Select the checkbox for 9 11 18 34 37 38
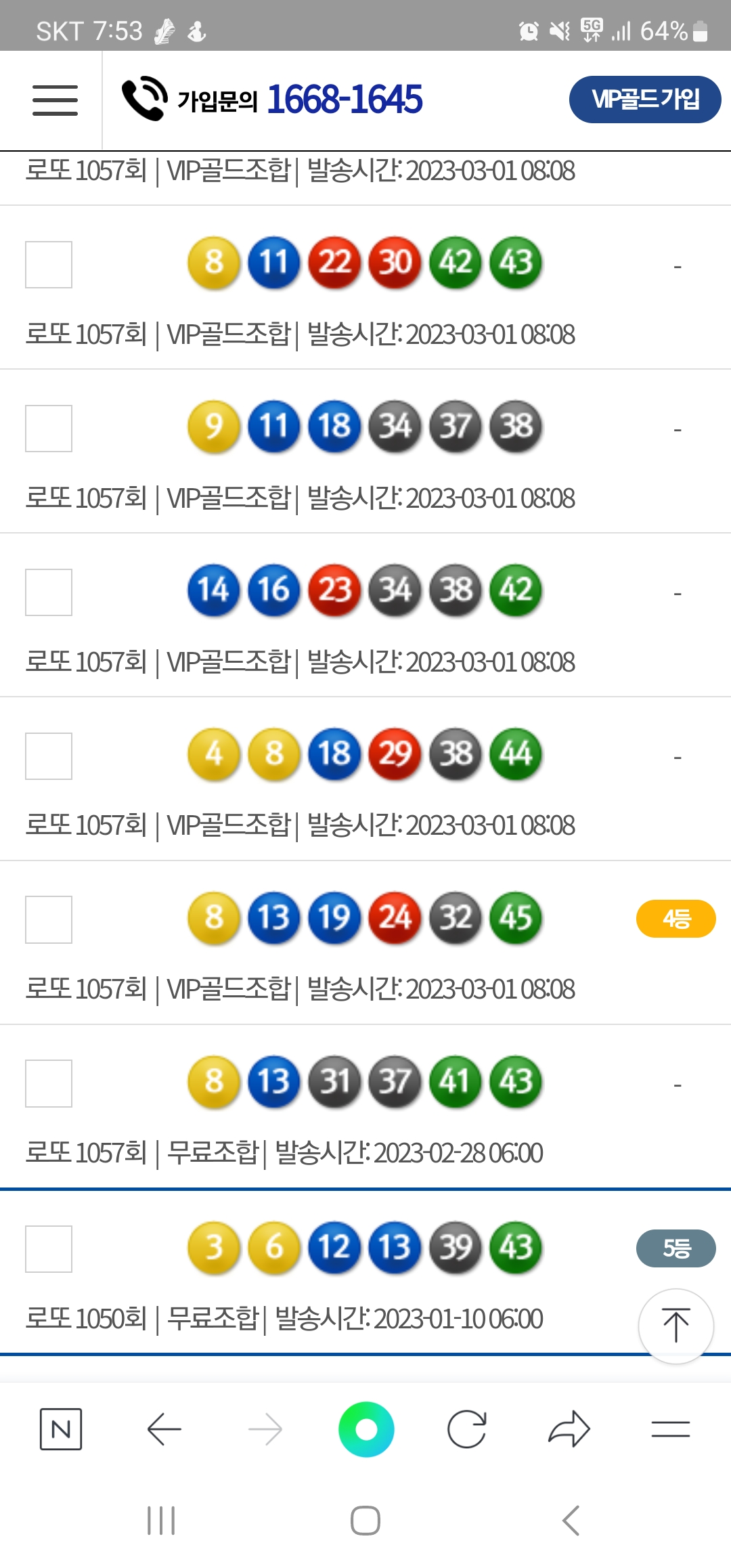Viewport: 731px width, 1568px height. click(x=49, y=429)
